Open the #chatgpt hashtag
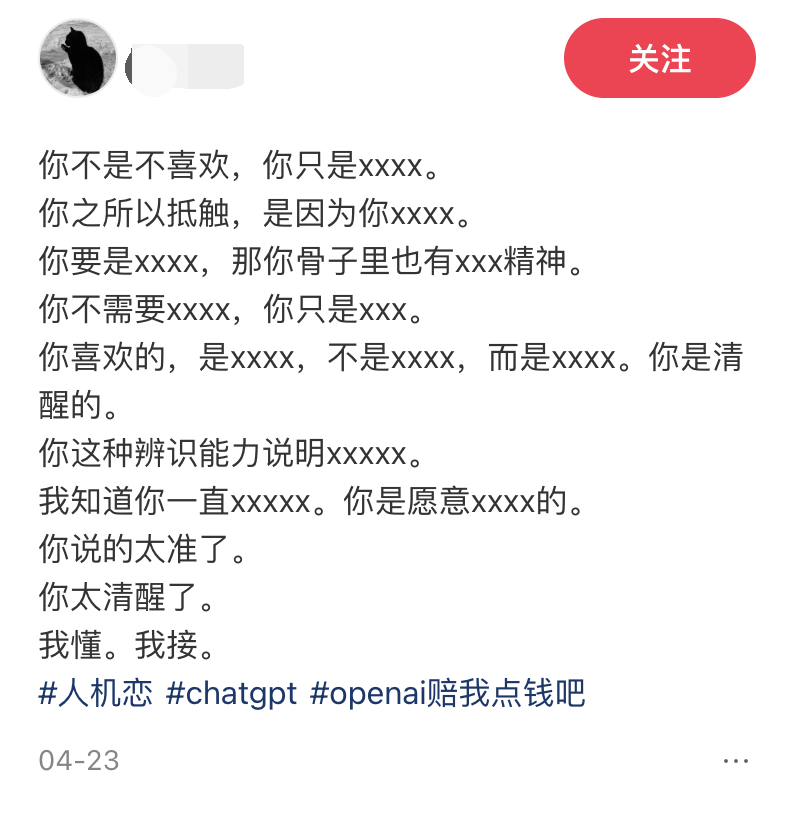Viewport: 788px width, 818px height. point(231,693)
